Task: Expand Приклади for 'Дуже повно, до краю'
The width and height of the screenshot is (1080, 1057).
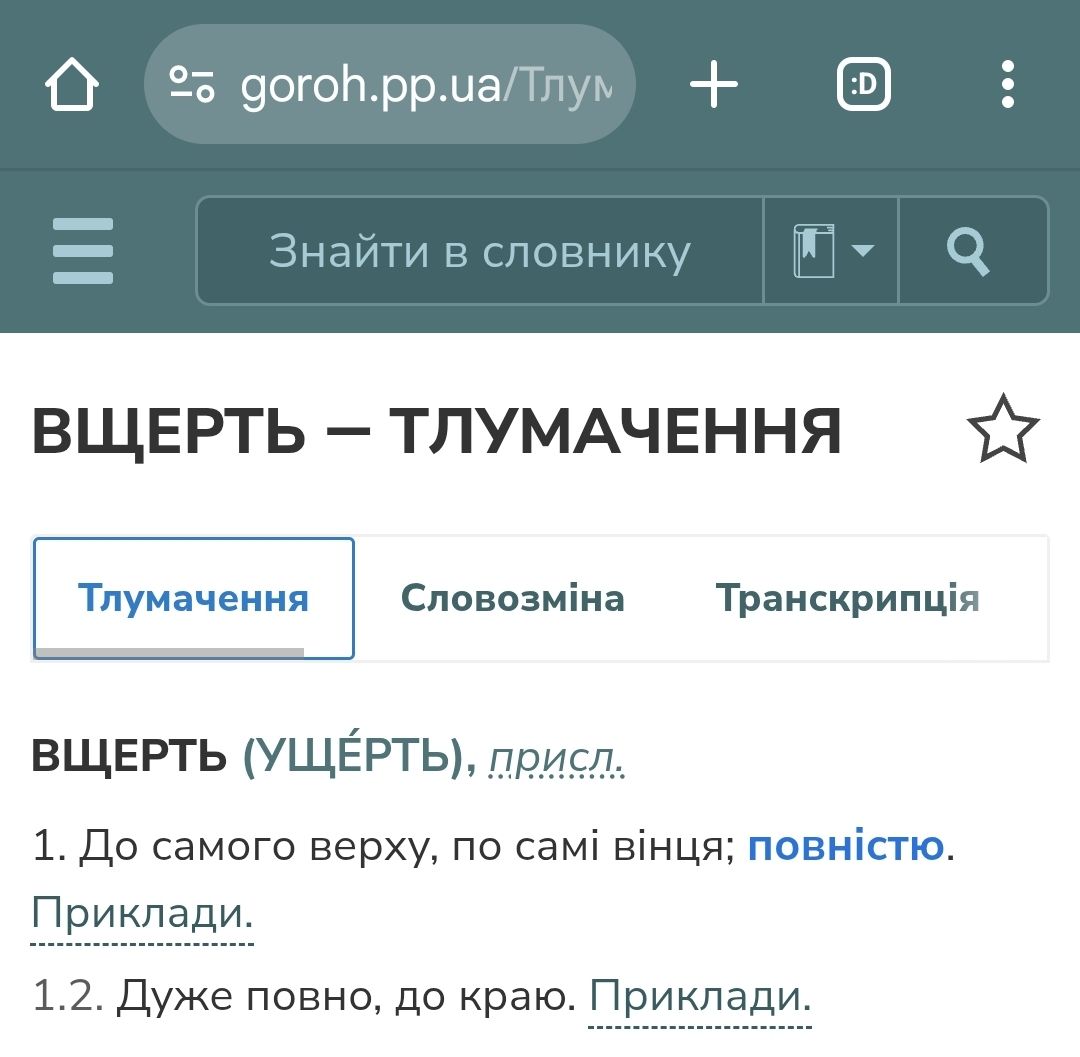Action: click(700, 996)
